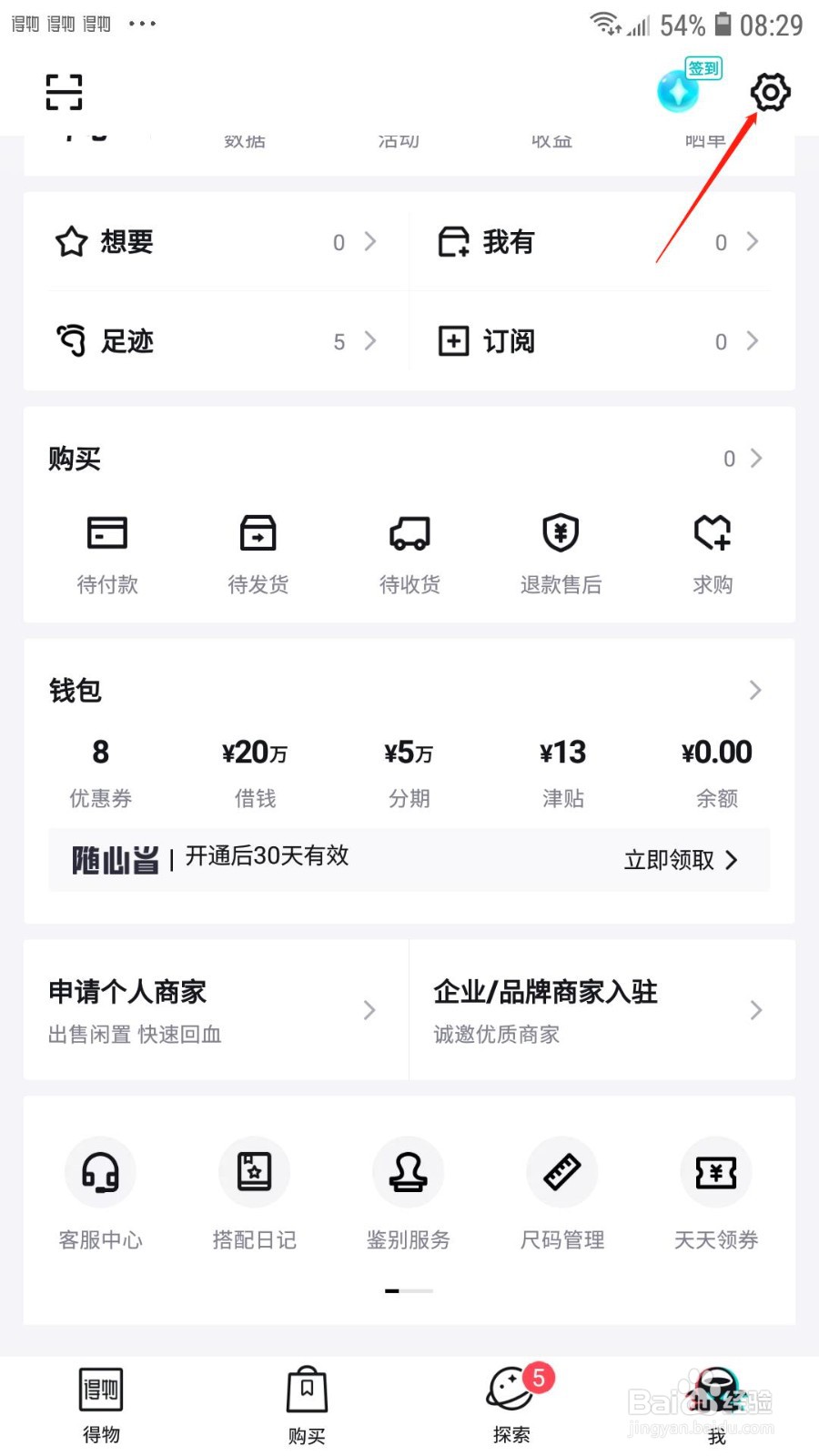Expand the 钱包 wallet section
Image resolution: width=819 pixels, height=1456 pixels.
pos(409,691)
